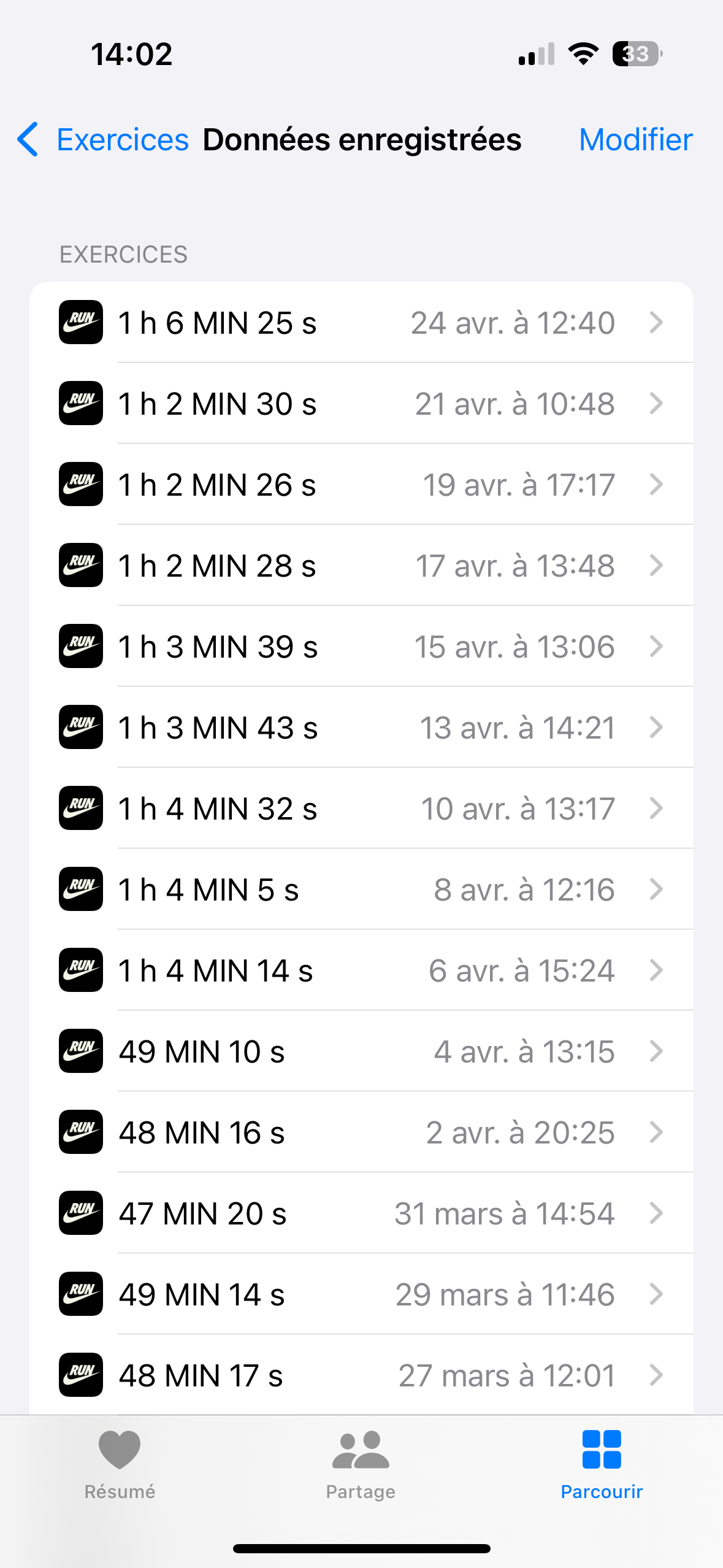Open the 10 avr. à 13:17 entry
This screenshot has width=723, height=1568.
click(x=361, y=809)
